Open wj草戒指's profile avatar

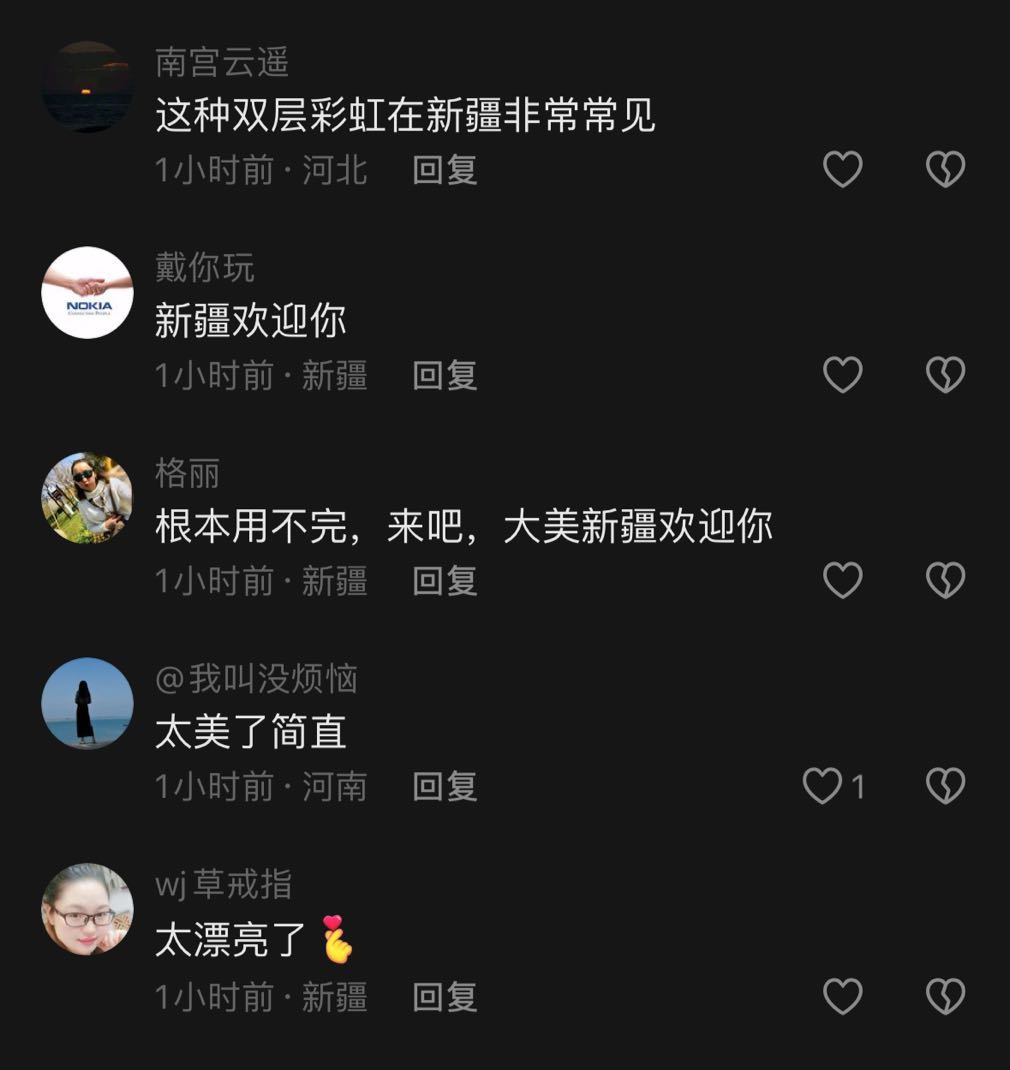(87, 909)
